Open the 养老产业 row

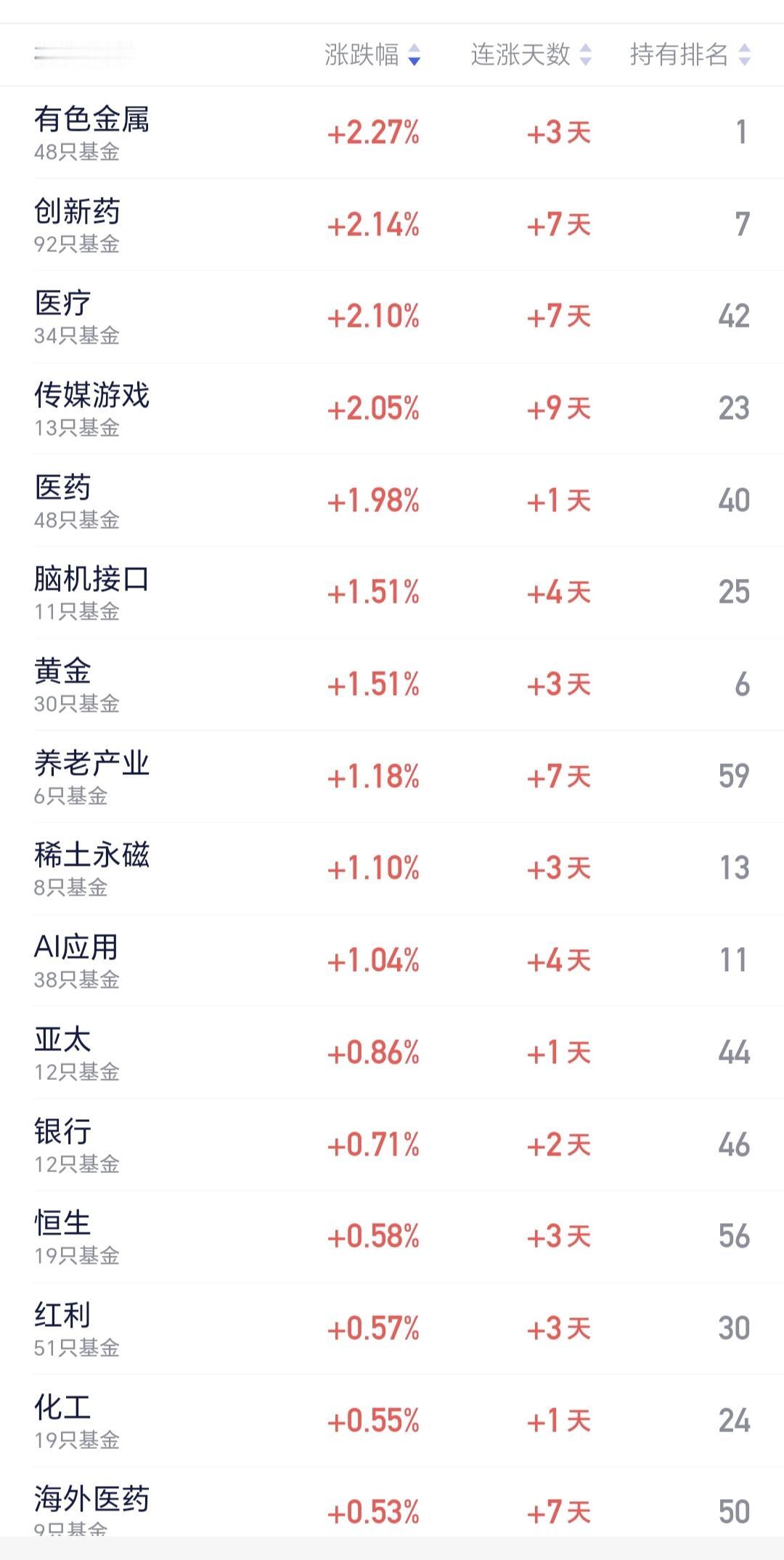pyautogui.click(x=392, y=776)
